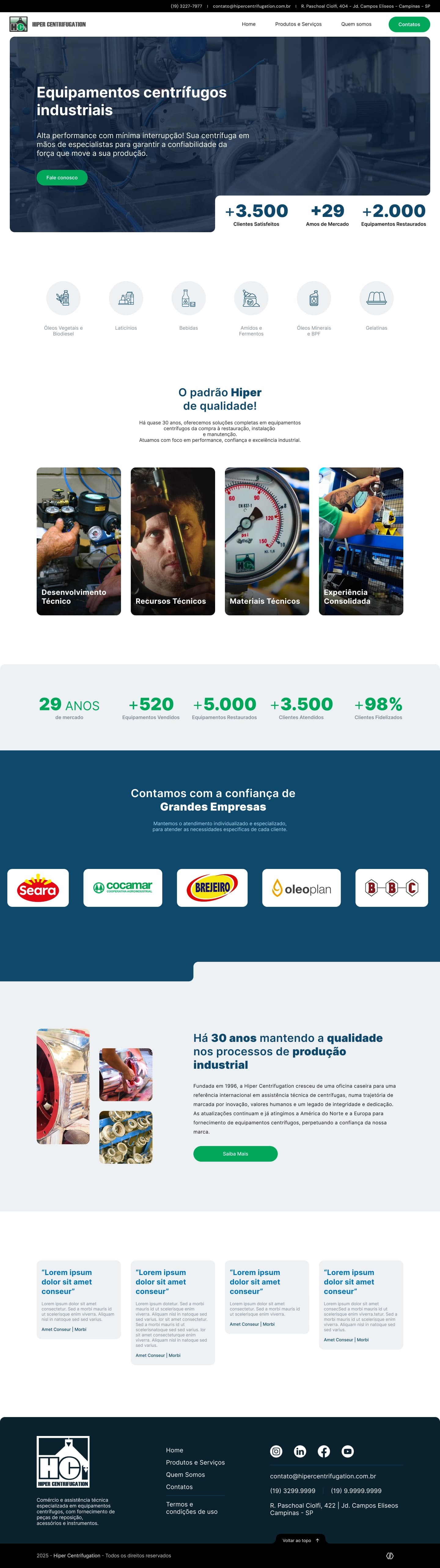Open the Home nav link
Image resolution: width=440 pixels, height=1568 pixels.
[x=248, y=24]
